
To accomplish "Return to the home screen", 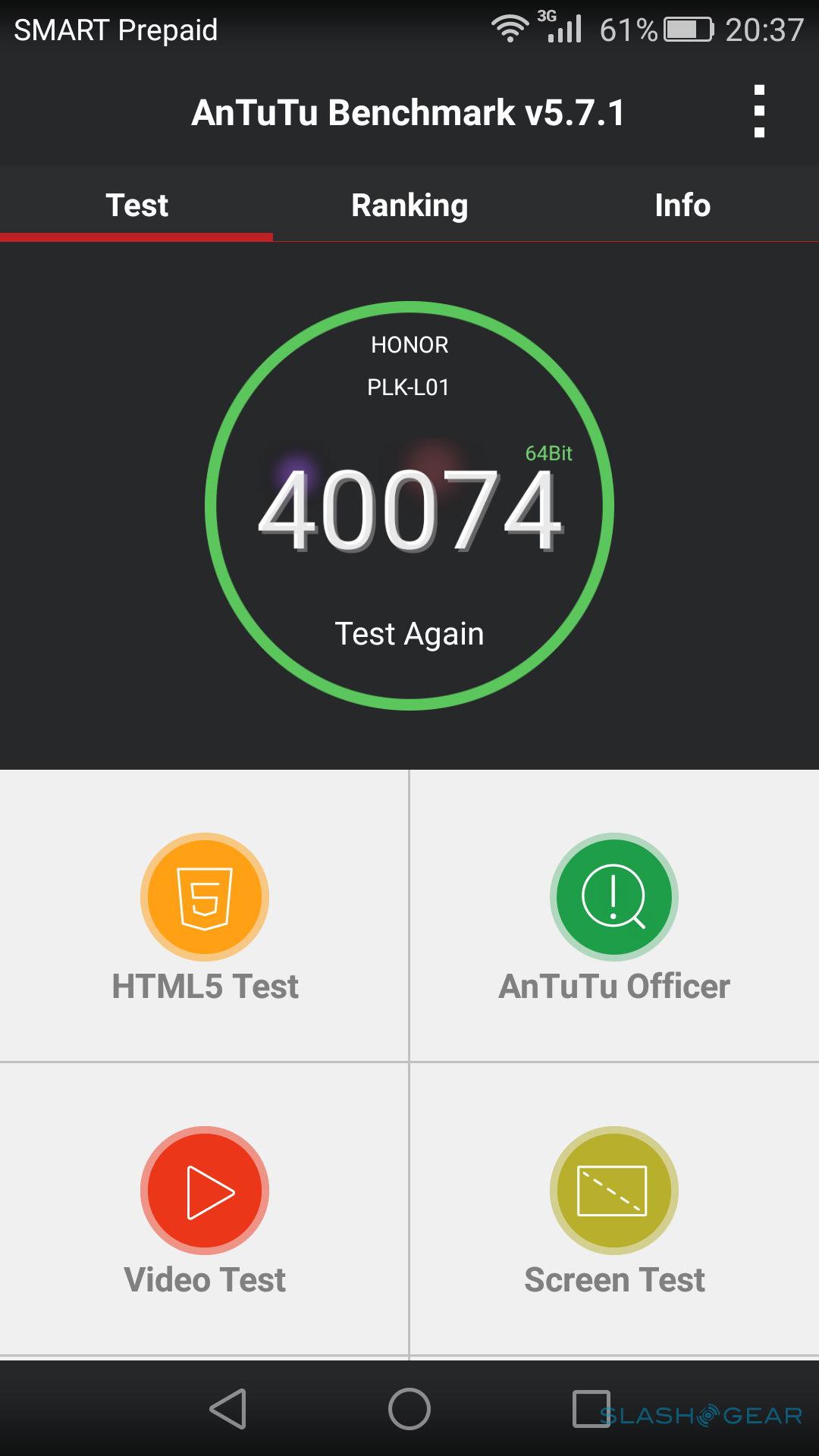I will click(x=409, y=1409).
